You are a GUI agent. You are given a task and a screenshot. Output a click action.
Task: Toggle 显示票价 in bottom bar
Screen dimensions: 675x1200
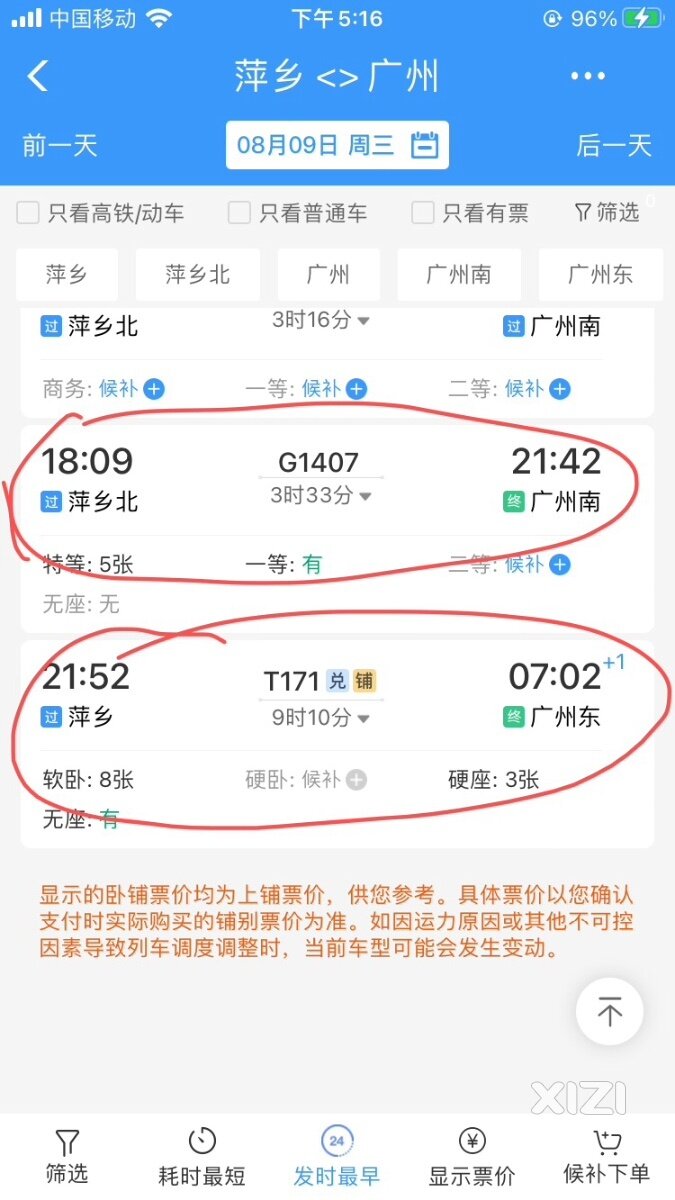coord(471,1157)
